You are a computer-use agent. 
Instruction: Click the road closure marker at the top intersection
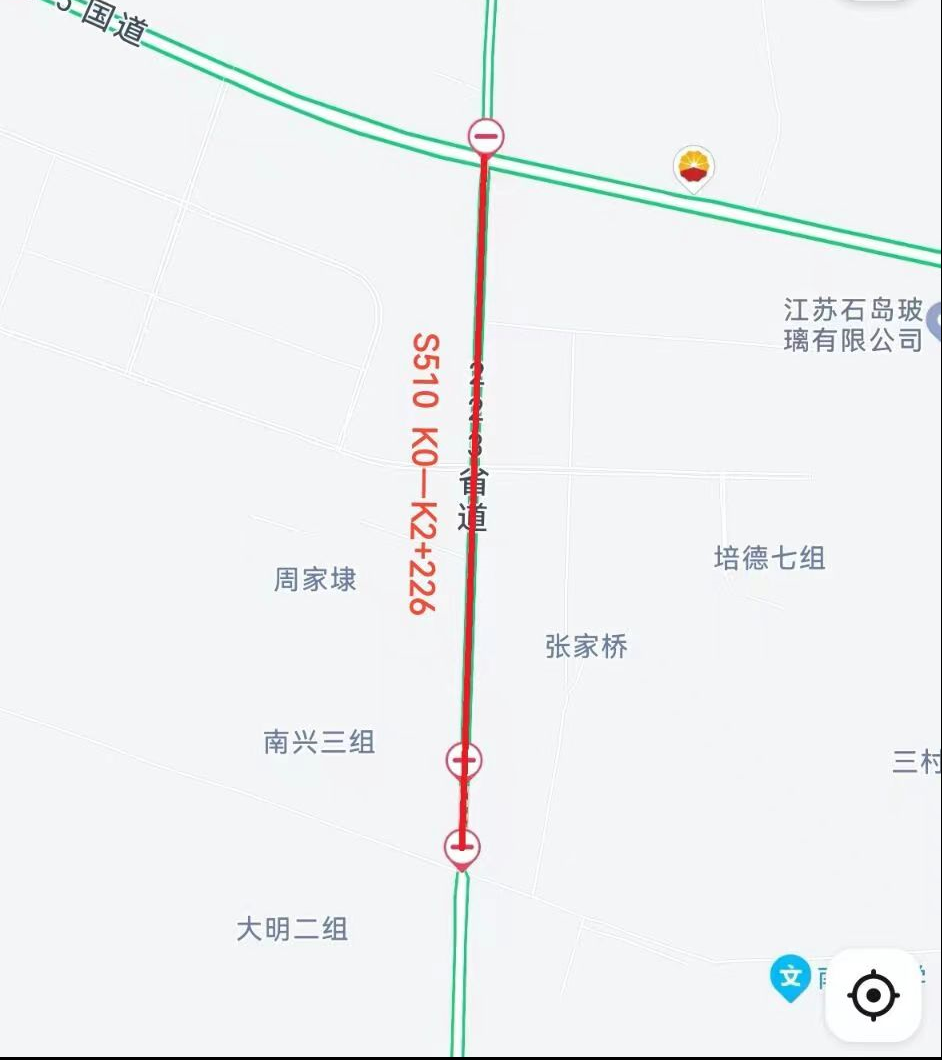pyautogui.click(x=484, y=138)
